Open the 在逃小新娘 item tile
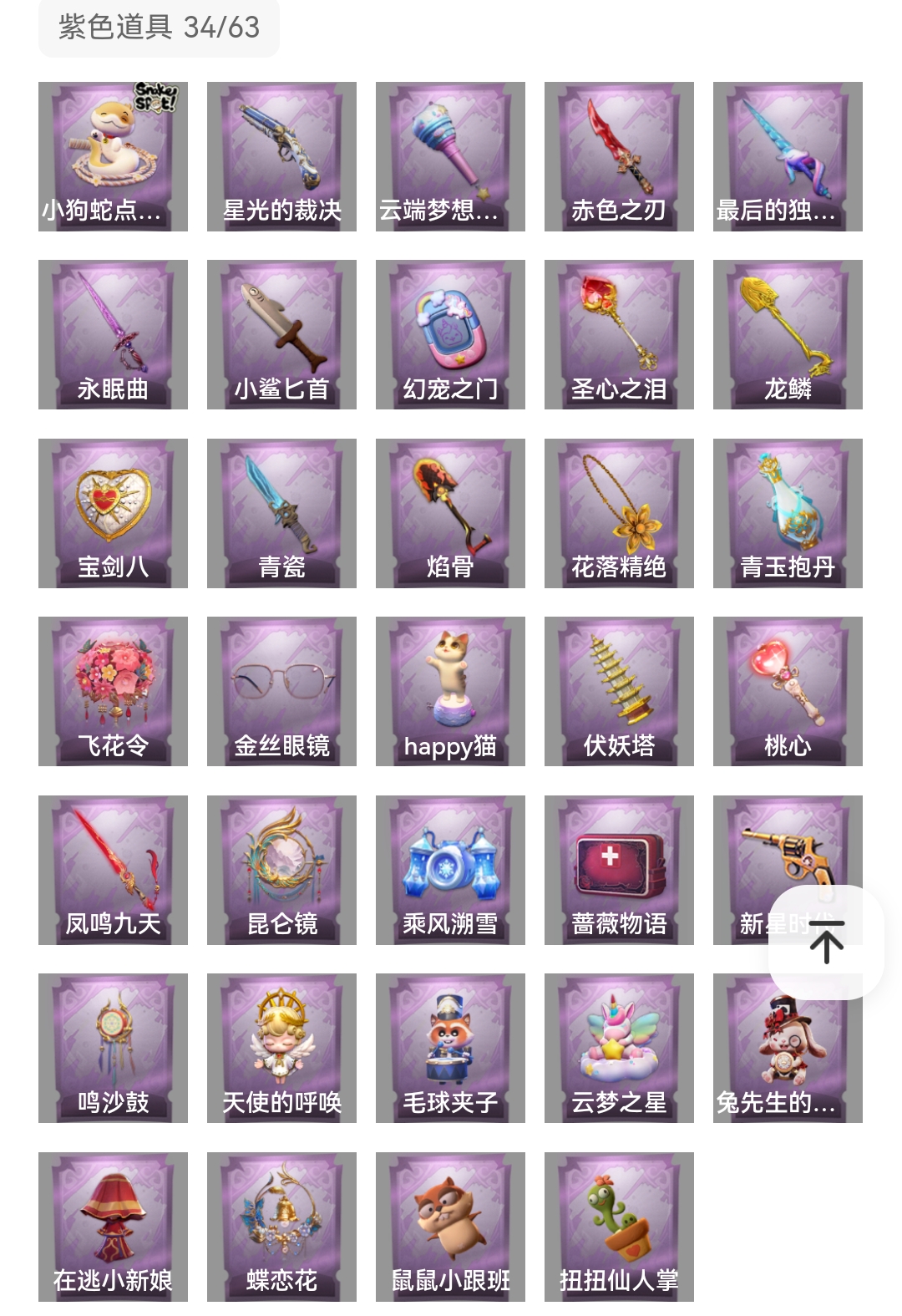 pyautogui.click(x=113, y=1227)
